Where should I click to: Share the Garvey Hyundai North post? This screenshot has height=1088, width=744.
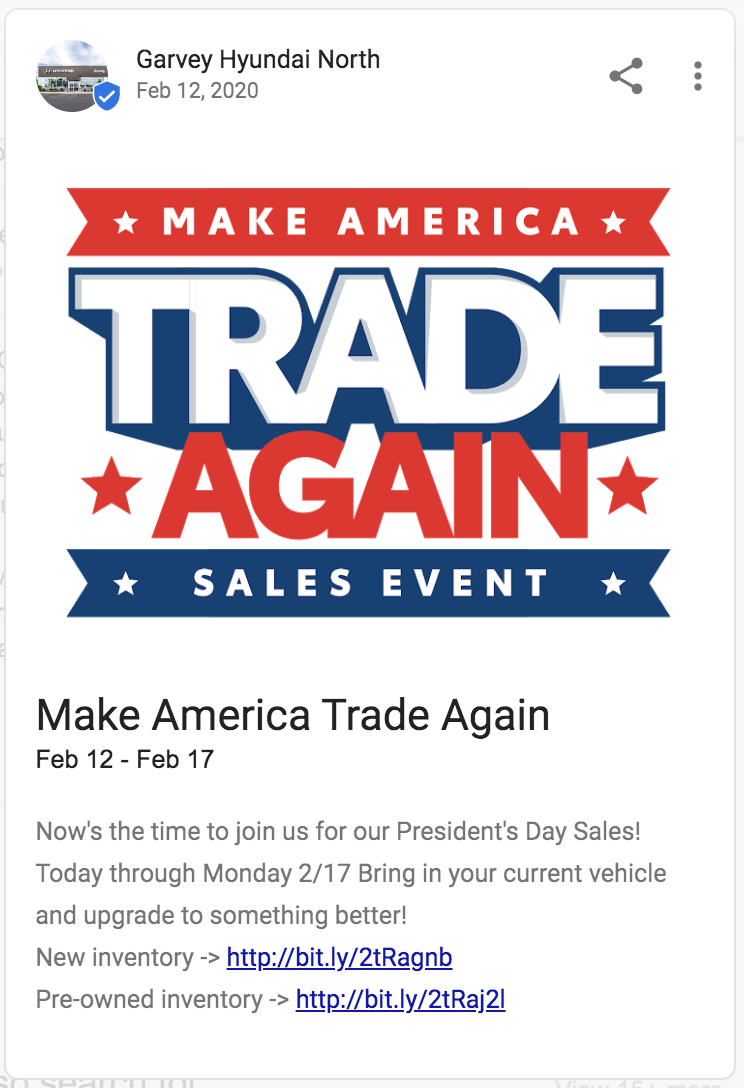pyautogui.click(x=626, y=76)
